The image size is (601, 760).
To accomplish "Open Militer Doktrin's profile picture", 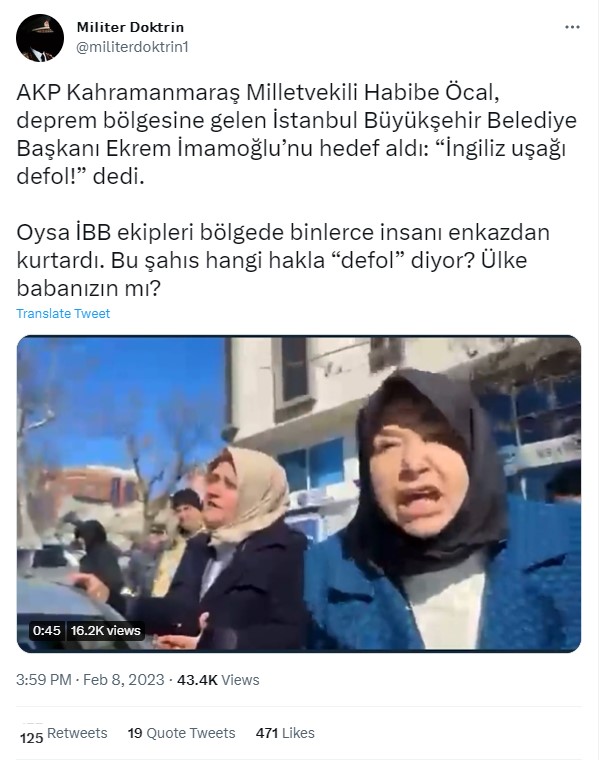I will pos(40,38).
